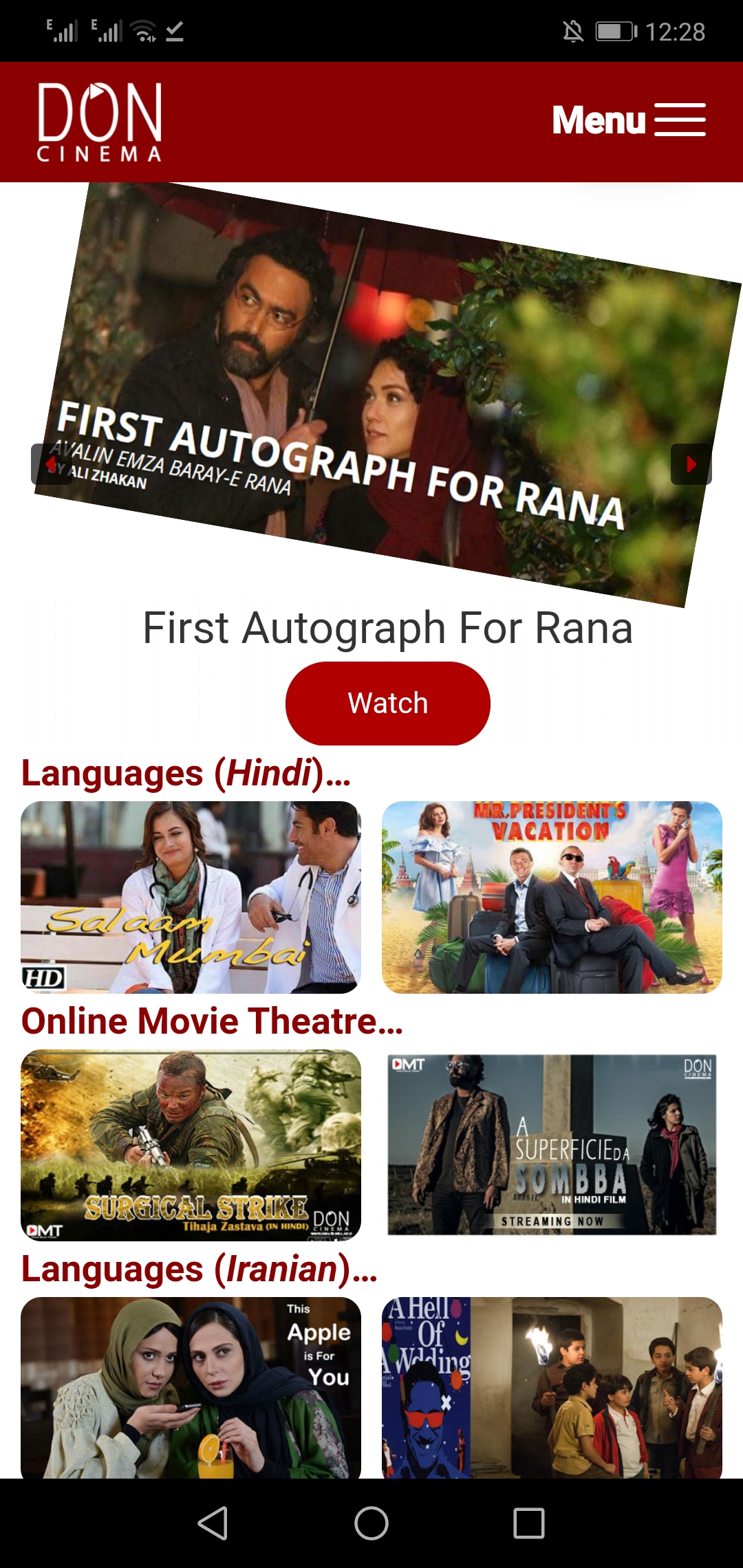Open the Menu hamburger button
The height and width of the screenshot is (1568, 743).
[x=629, y=120]
